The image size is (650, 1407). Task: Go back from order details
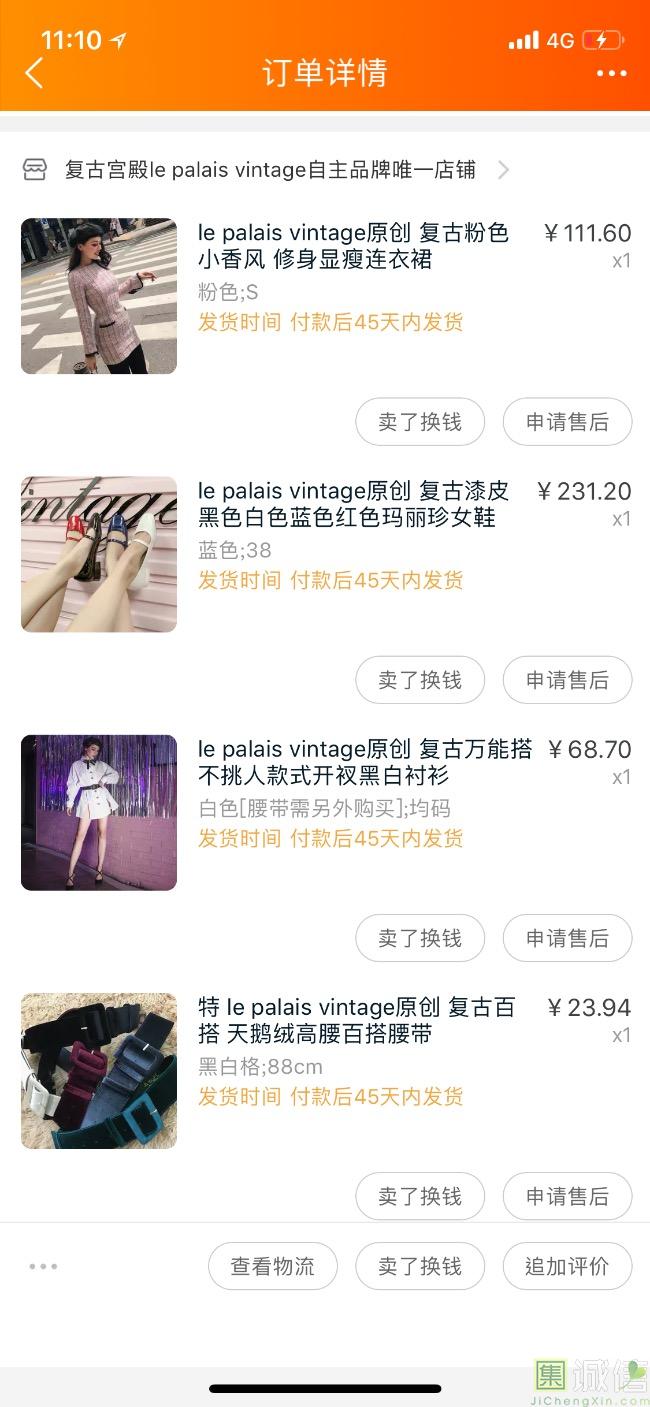(35, 73)
